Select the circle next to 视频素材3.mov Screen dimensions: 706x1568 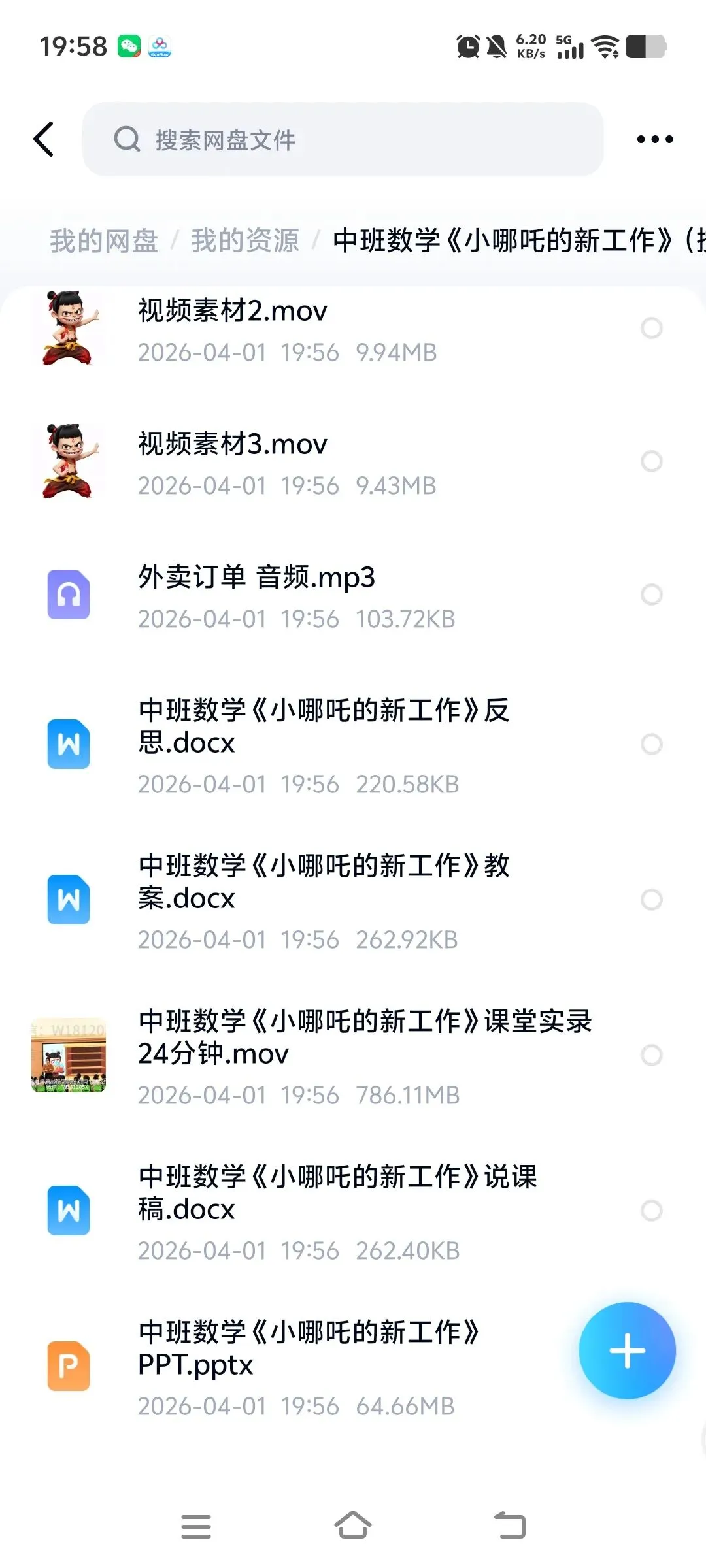click(x=651, y=461)
